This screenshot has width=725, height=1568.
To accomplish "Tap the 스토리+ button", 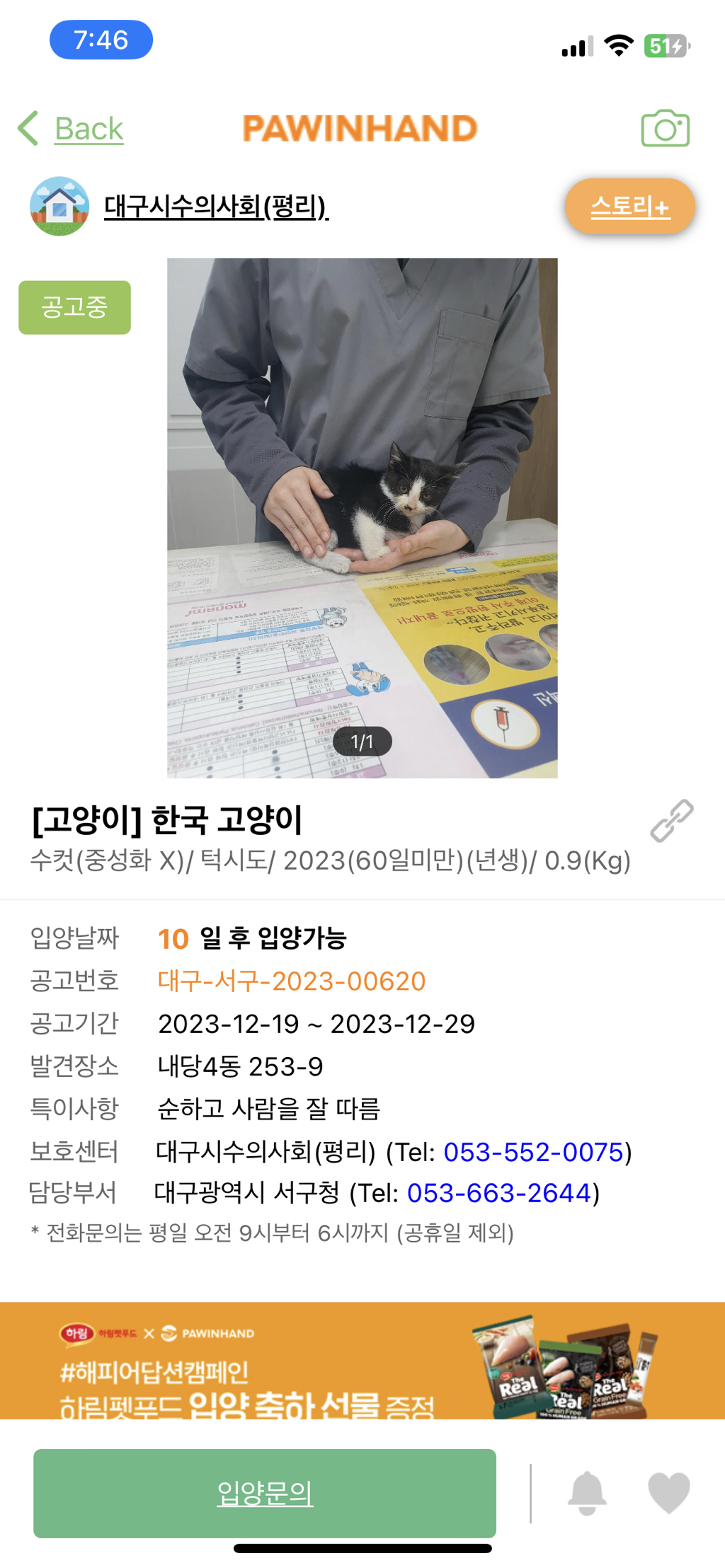I will (629, 207).
